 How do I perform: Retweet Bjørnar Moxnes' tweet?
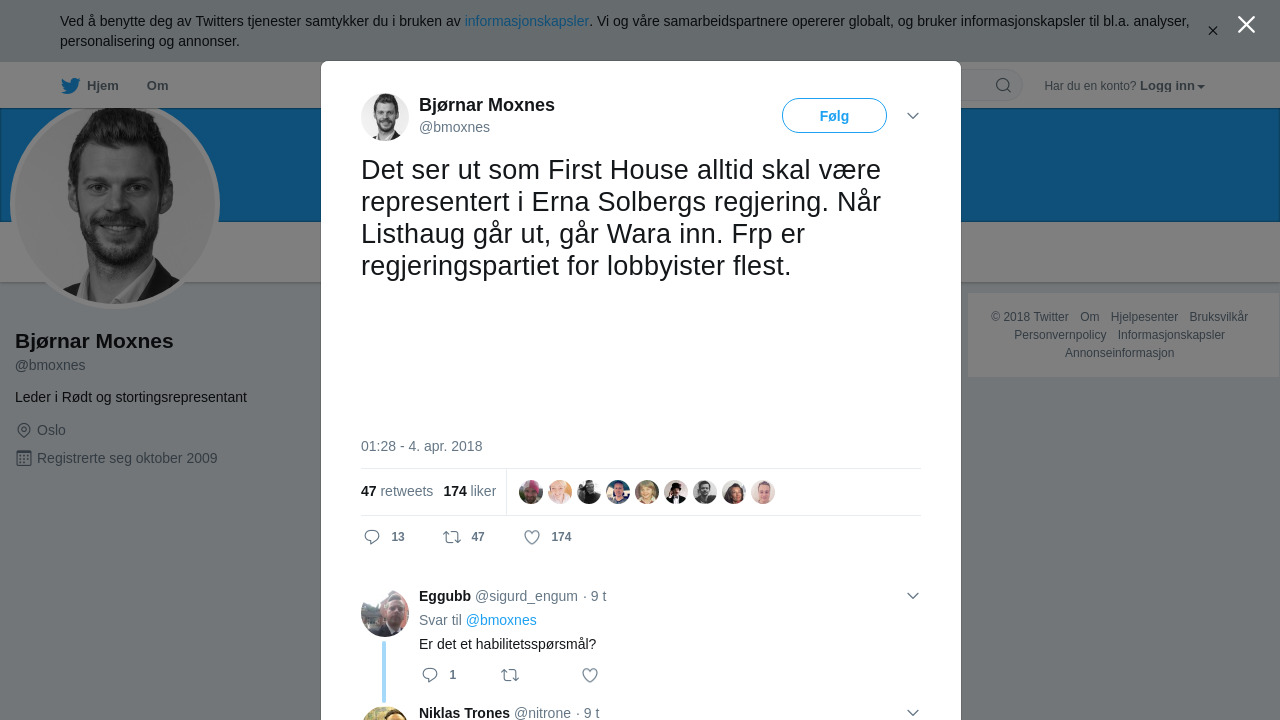tap(453, 537)
